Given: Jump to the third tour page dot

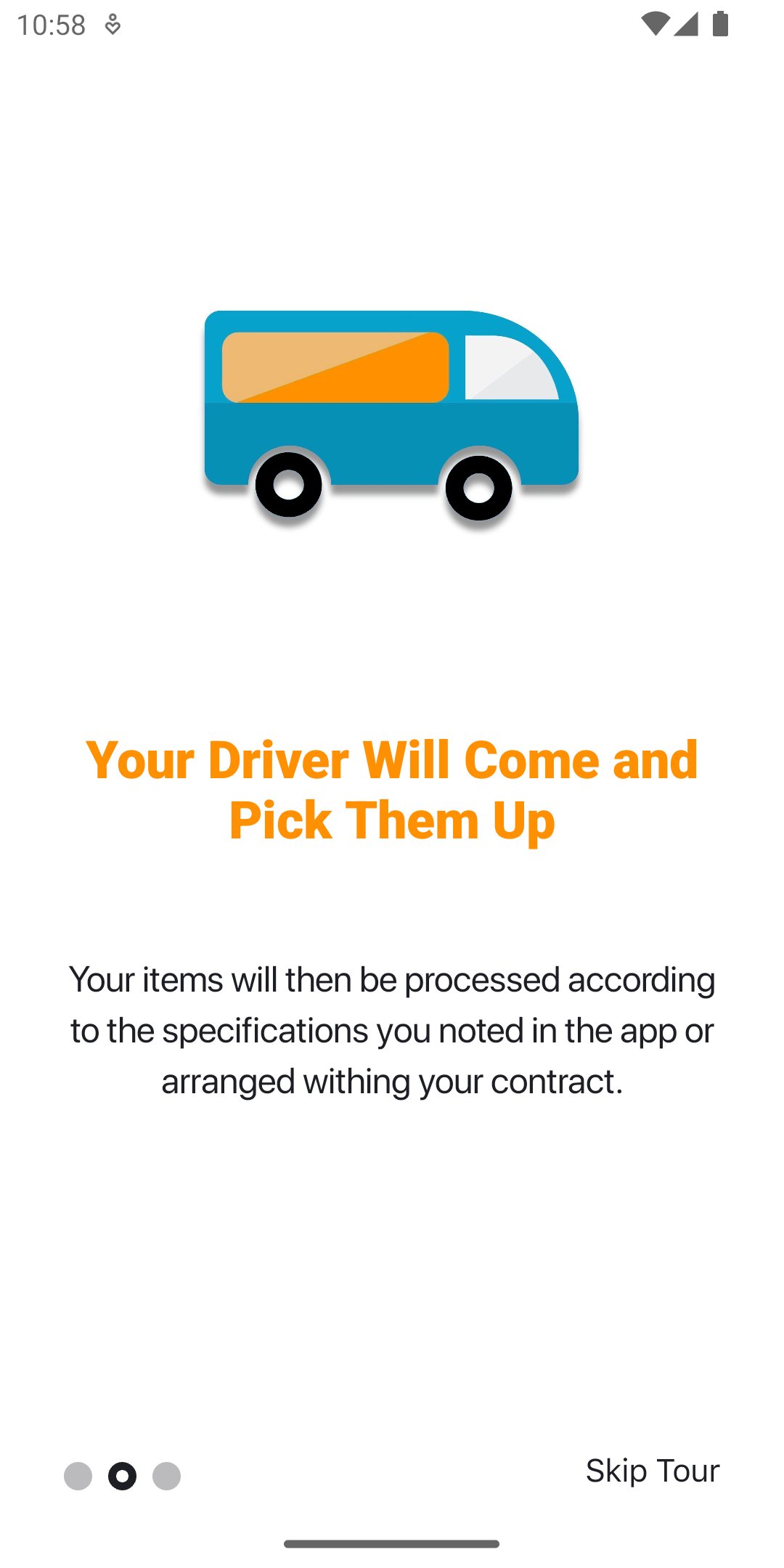Looking at the screenshot, I should 166,1476.
